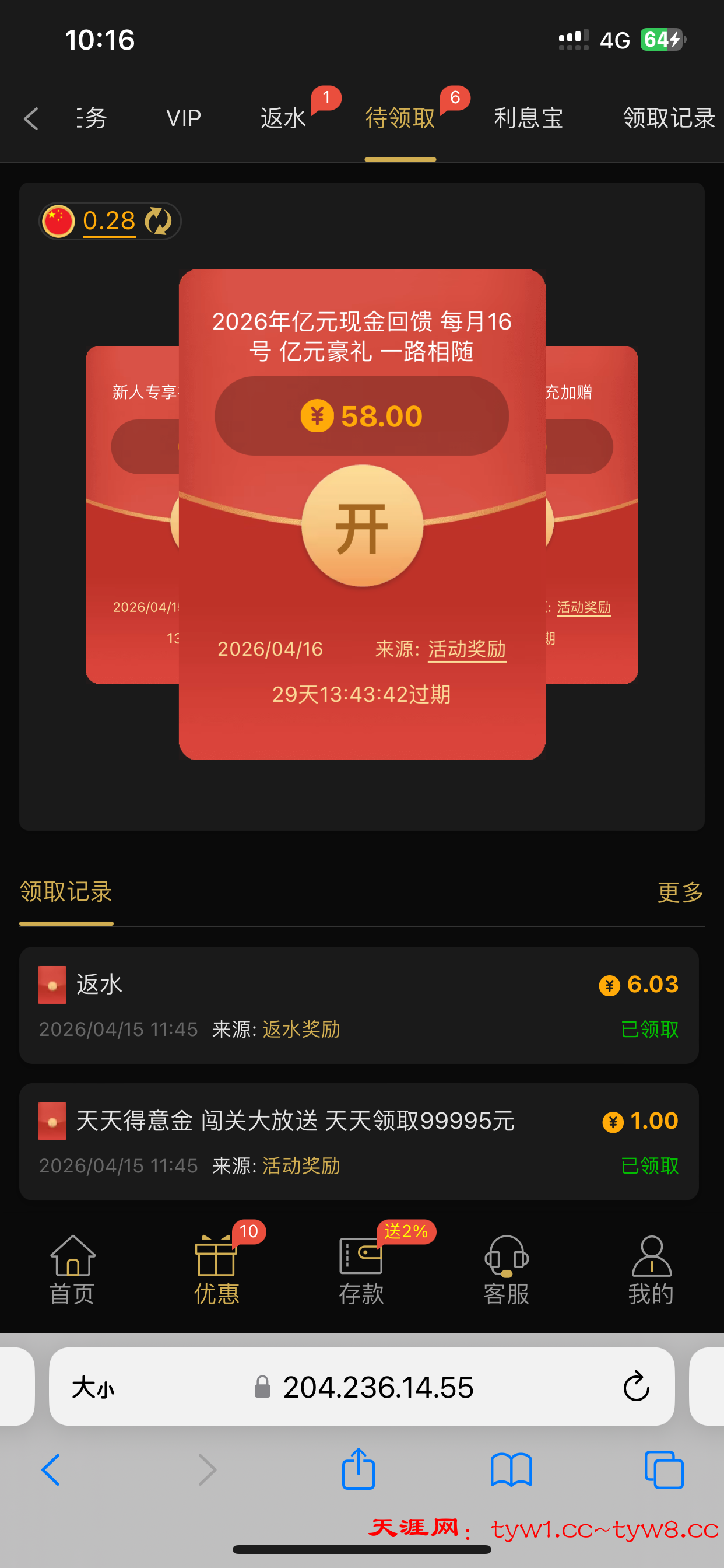The height and width of the screenshot is (1568, 724).
Task: Open the 返水 tab
Action: [x=283, y=118]
